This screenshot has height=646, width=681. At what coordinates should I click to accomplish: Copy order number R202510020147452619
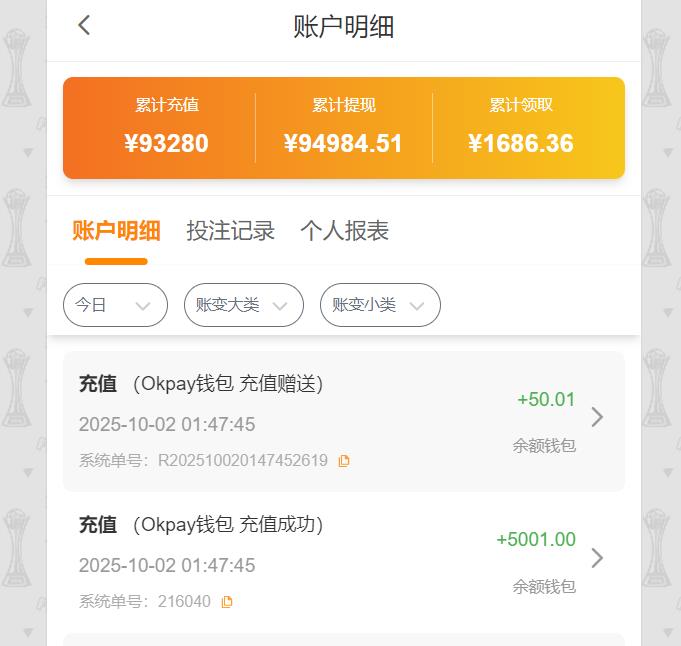click(x=344, y=461)
